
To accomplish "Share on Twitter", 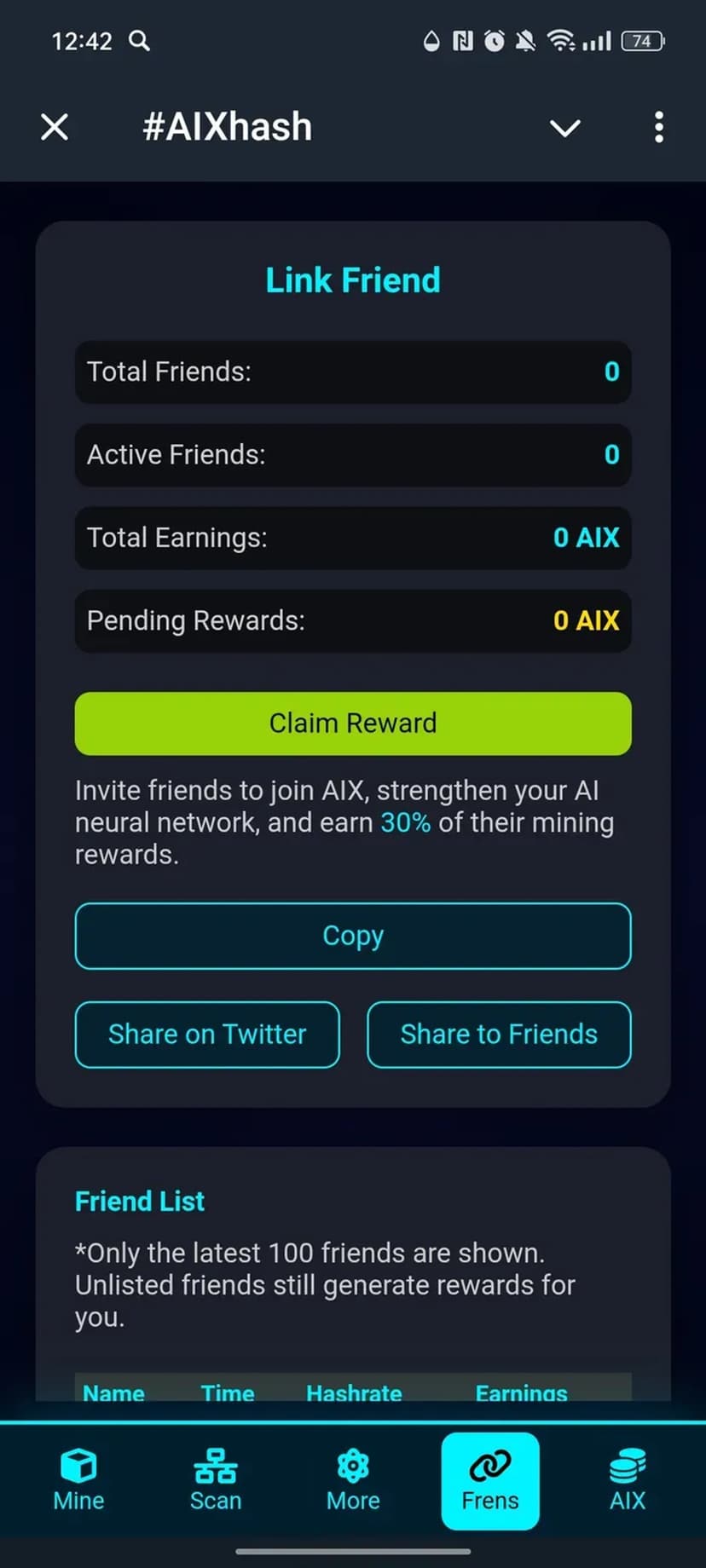I will click(207, 1035).
